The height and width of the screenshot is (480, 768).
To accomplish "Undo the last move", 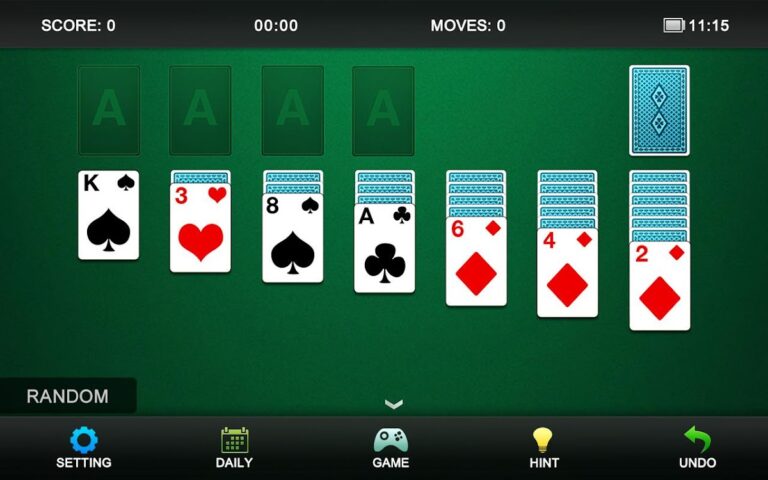I will click(x=697, y=448).
